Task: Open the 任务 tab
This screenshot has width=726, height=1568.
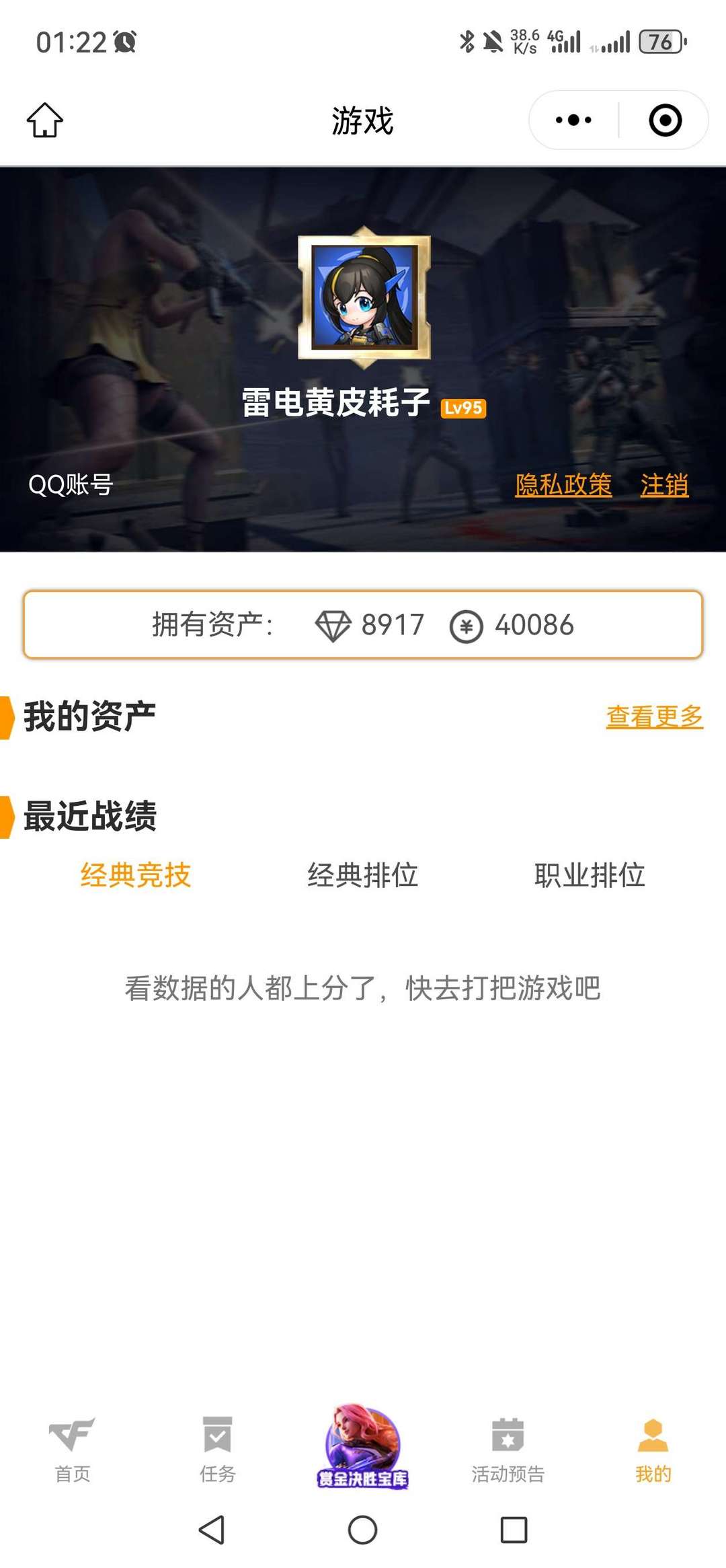Action: tap(218, 1450)
